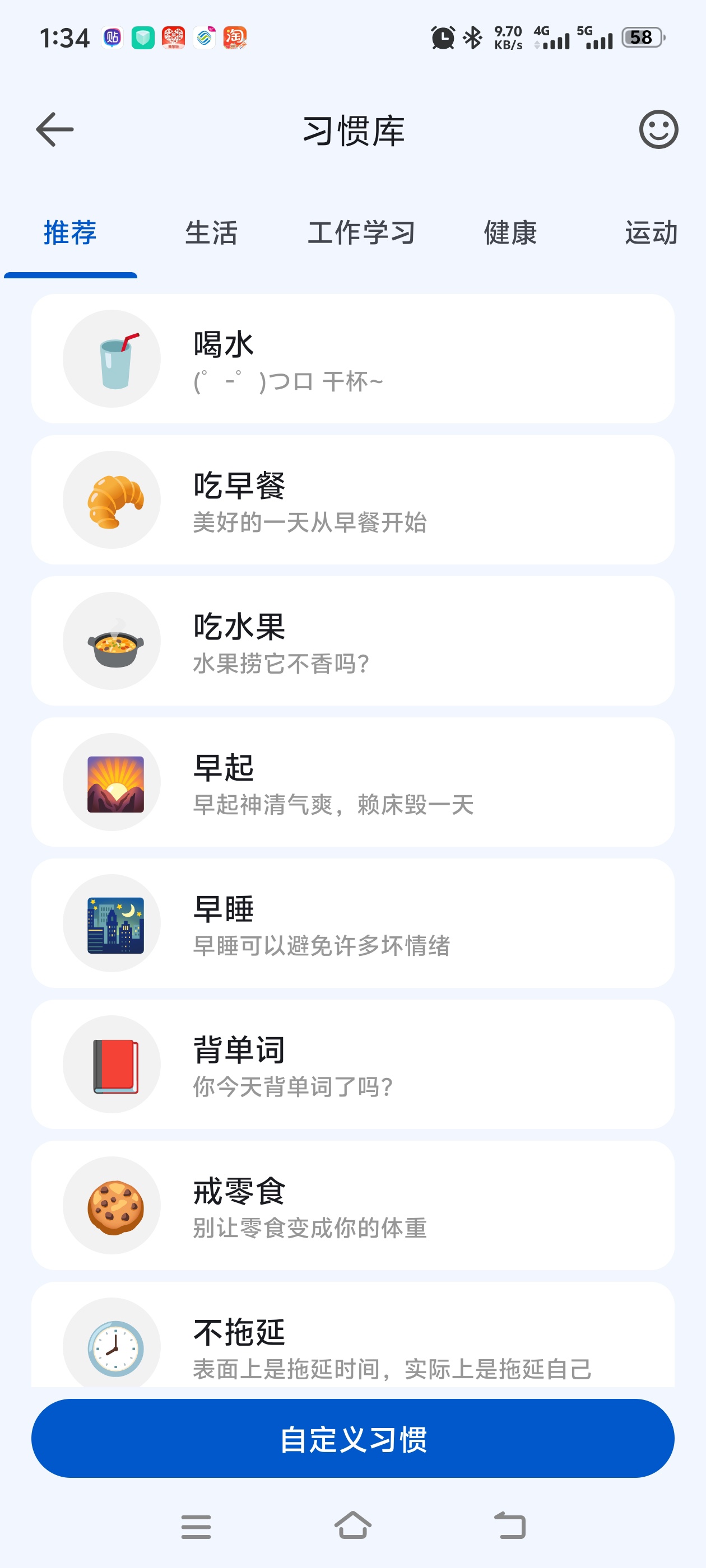Open the 健康 tab
Viewport: 706px width, 1568px height.
pos(510,233)
